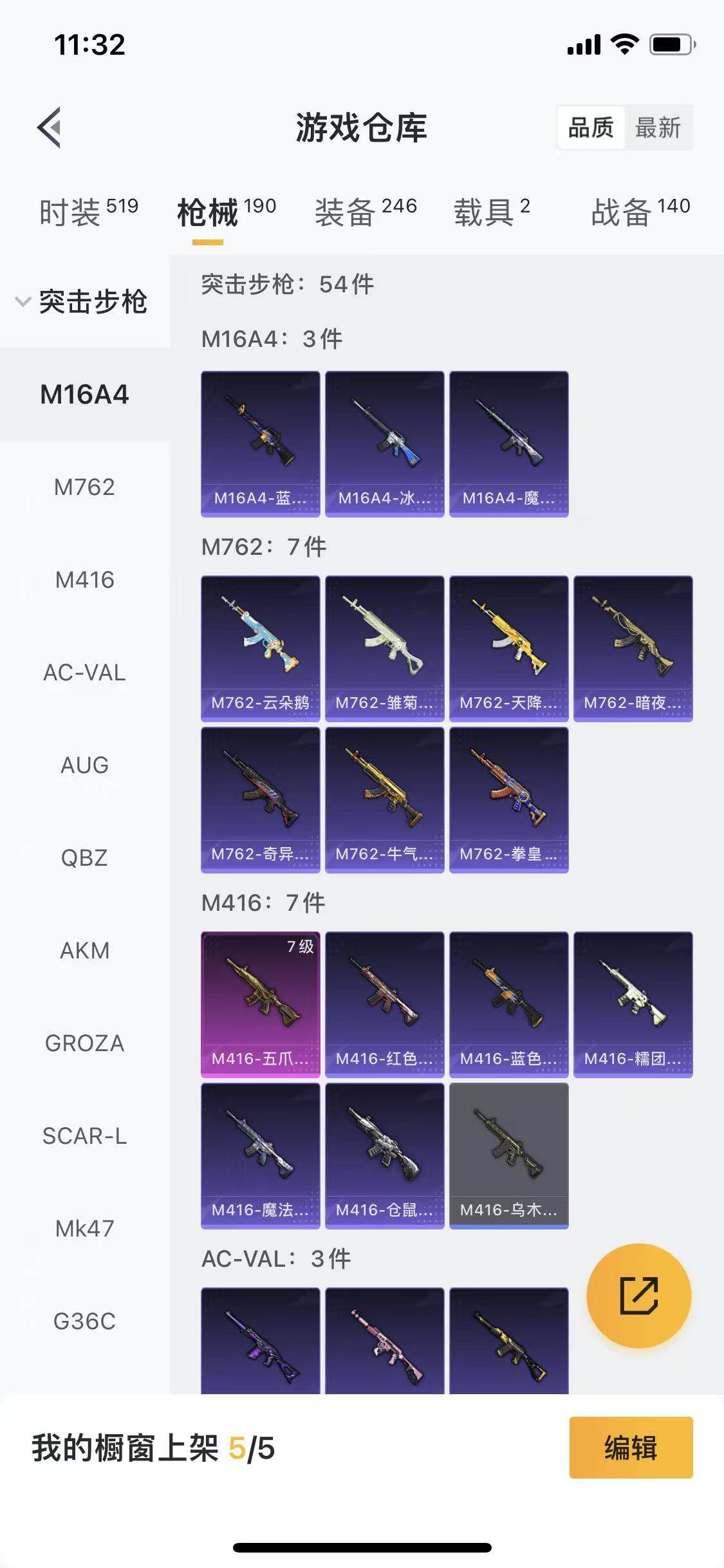The width and height of the screenshot is (724, 1568).
Task: Choose SCAR-L from the side list
Action: point(84,1136)
